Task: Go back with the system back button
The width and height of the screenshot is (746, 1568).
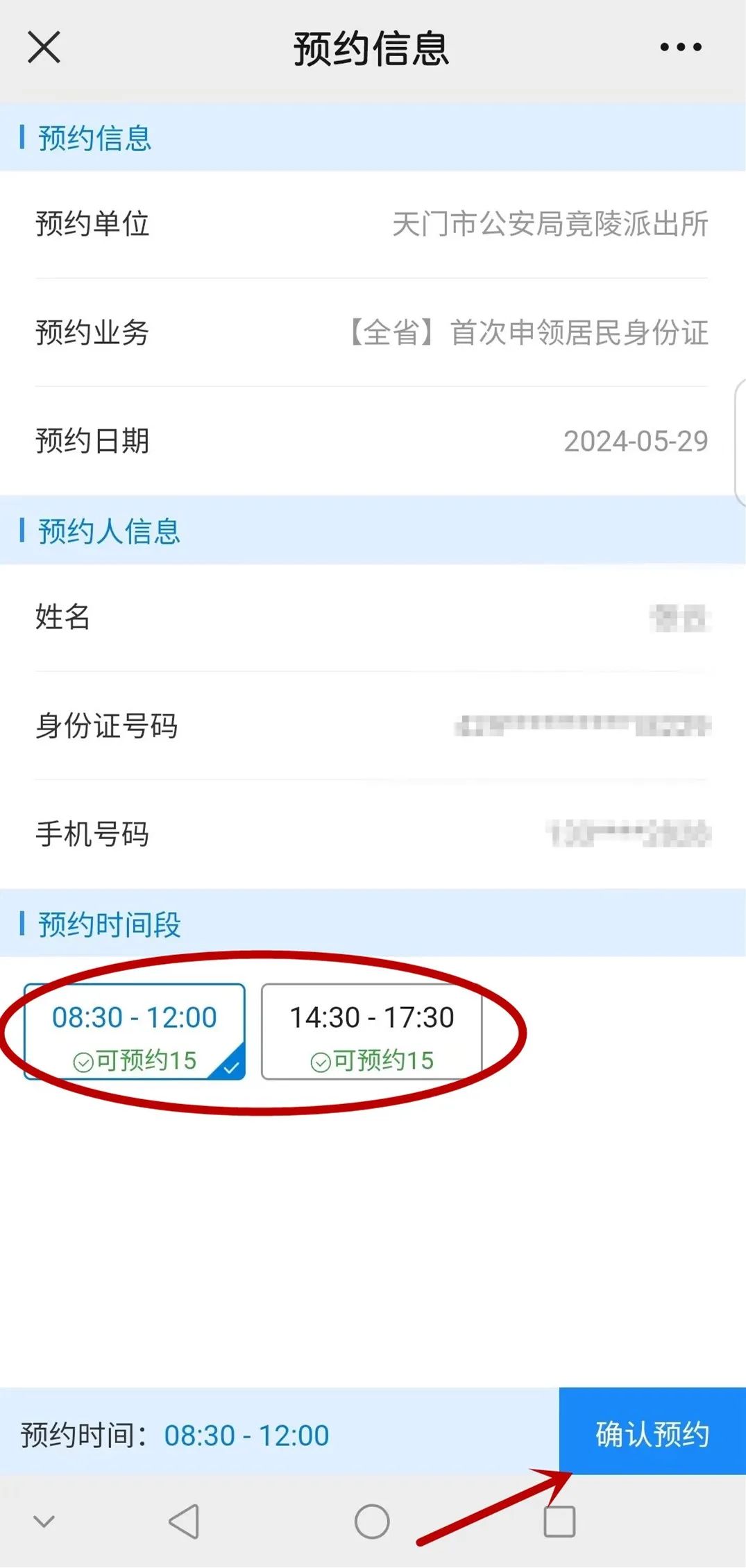Action: coord(185,1522)
